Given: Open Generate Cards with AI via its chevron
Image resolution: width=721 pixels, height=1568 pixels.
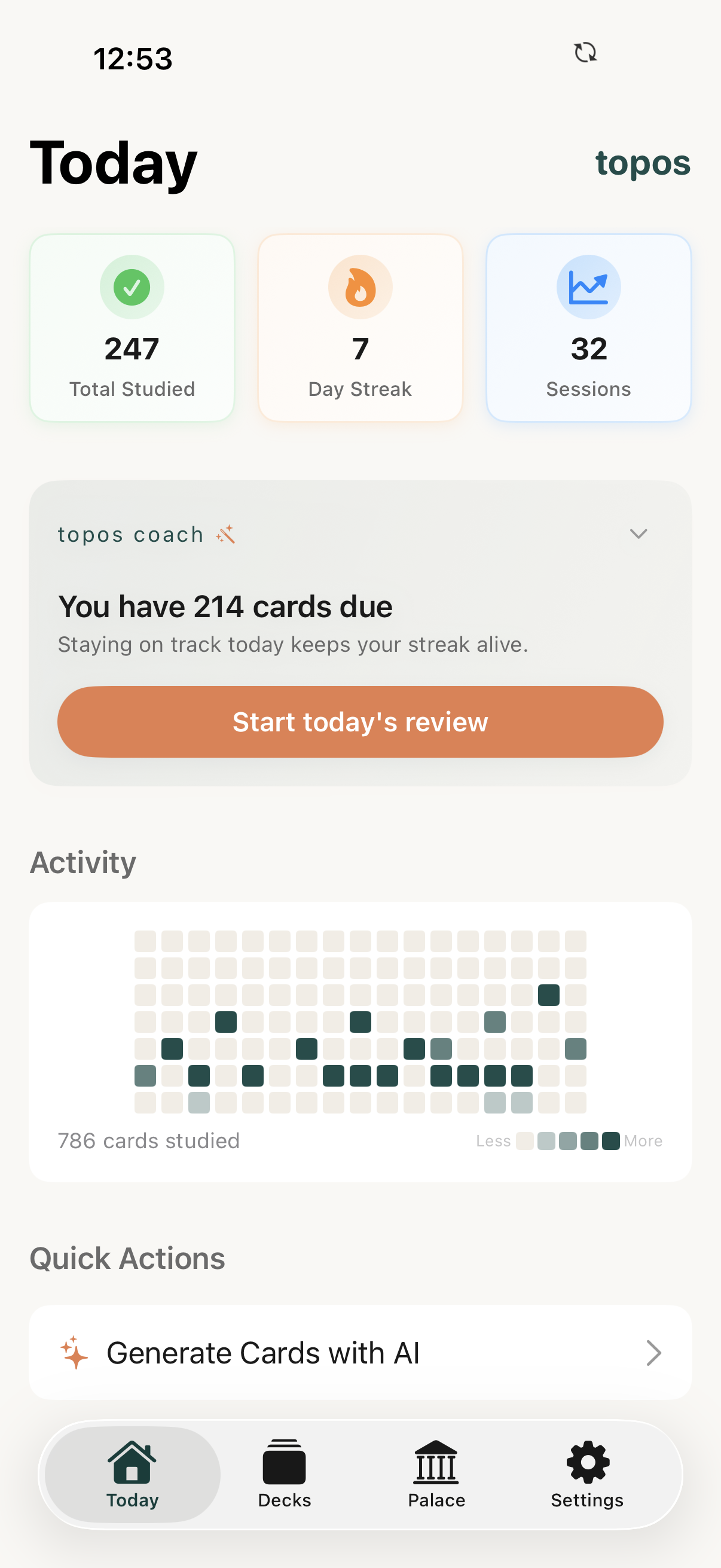Looking at the screenshot, I should tap(654, 1353).
